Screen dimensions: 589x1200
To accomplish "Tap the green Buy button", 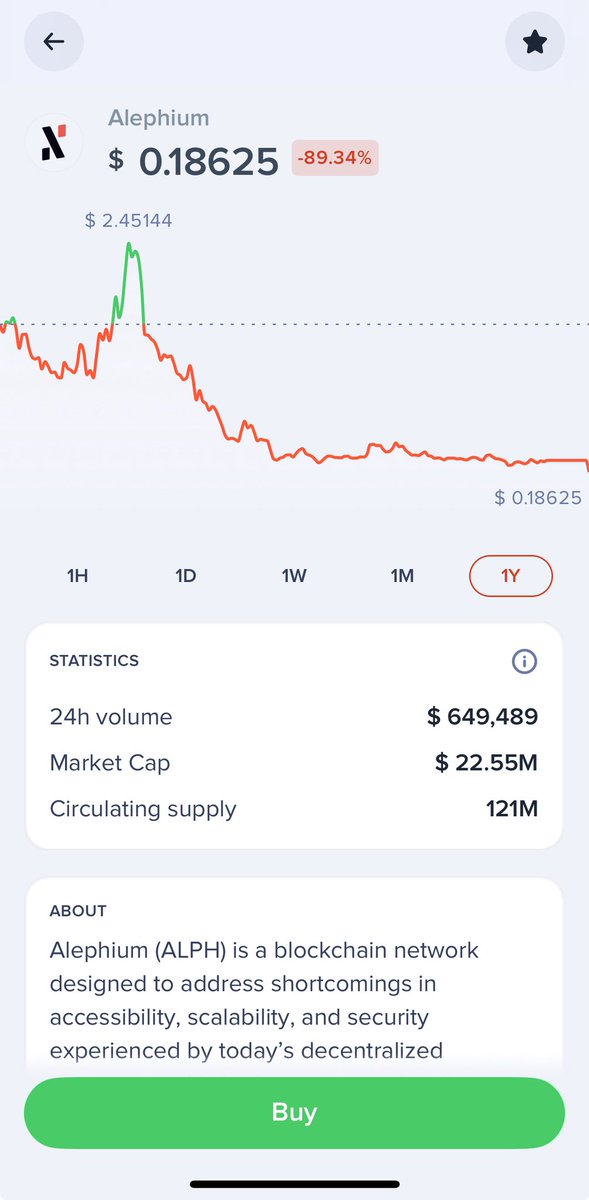I will pos(294,1113).
